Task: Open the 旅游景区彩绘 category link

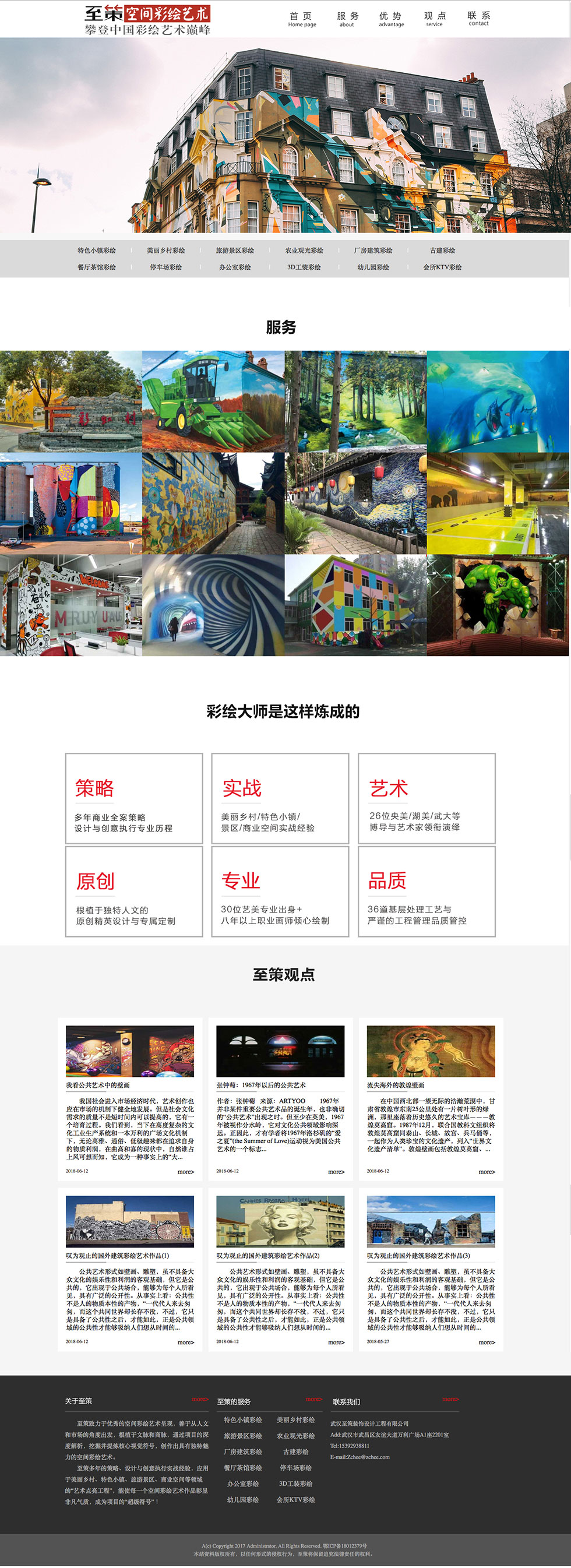Action: pyautogui.click(x=235, y=250)
